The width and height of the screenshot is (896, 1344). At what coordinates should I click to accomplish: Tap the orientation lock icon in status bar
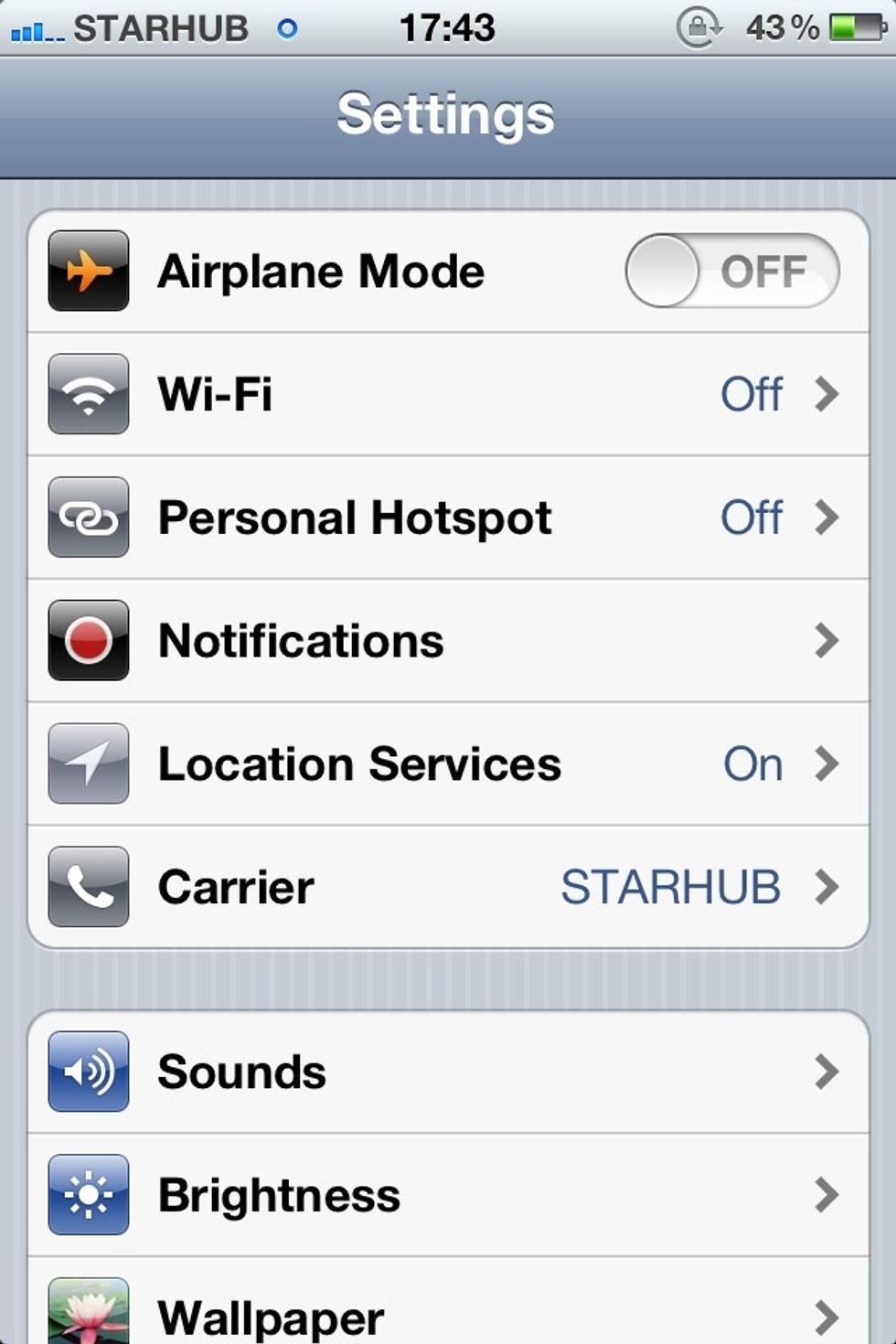699,27
